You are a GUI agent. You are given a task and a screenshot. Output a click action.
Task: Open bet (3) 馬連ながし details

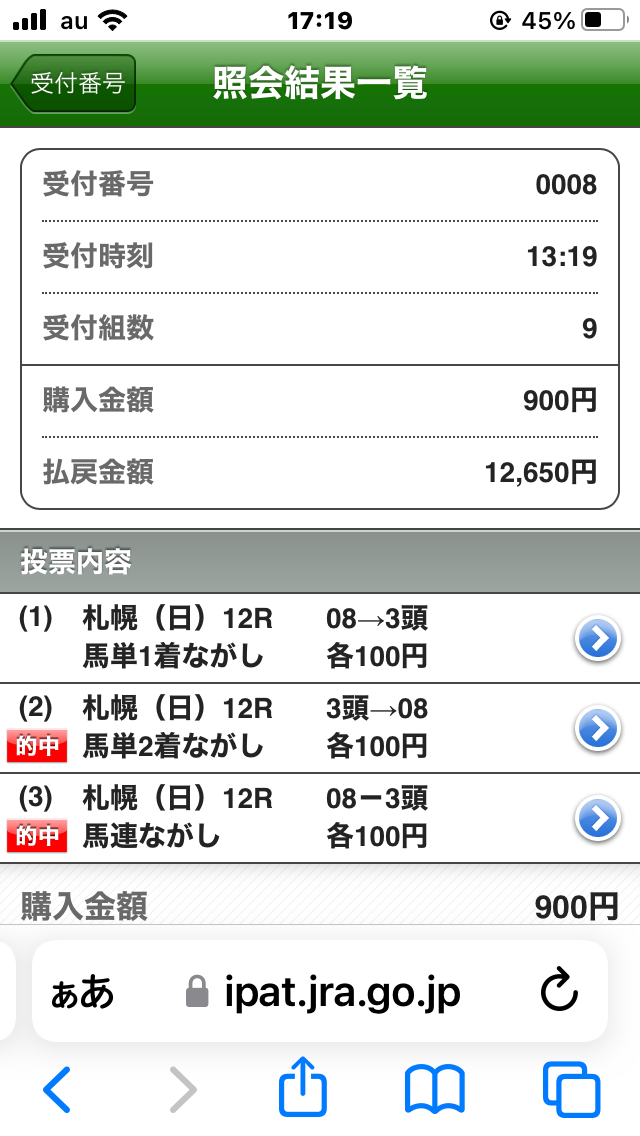(597, 818)
